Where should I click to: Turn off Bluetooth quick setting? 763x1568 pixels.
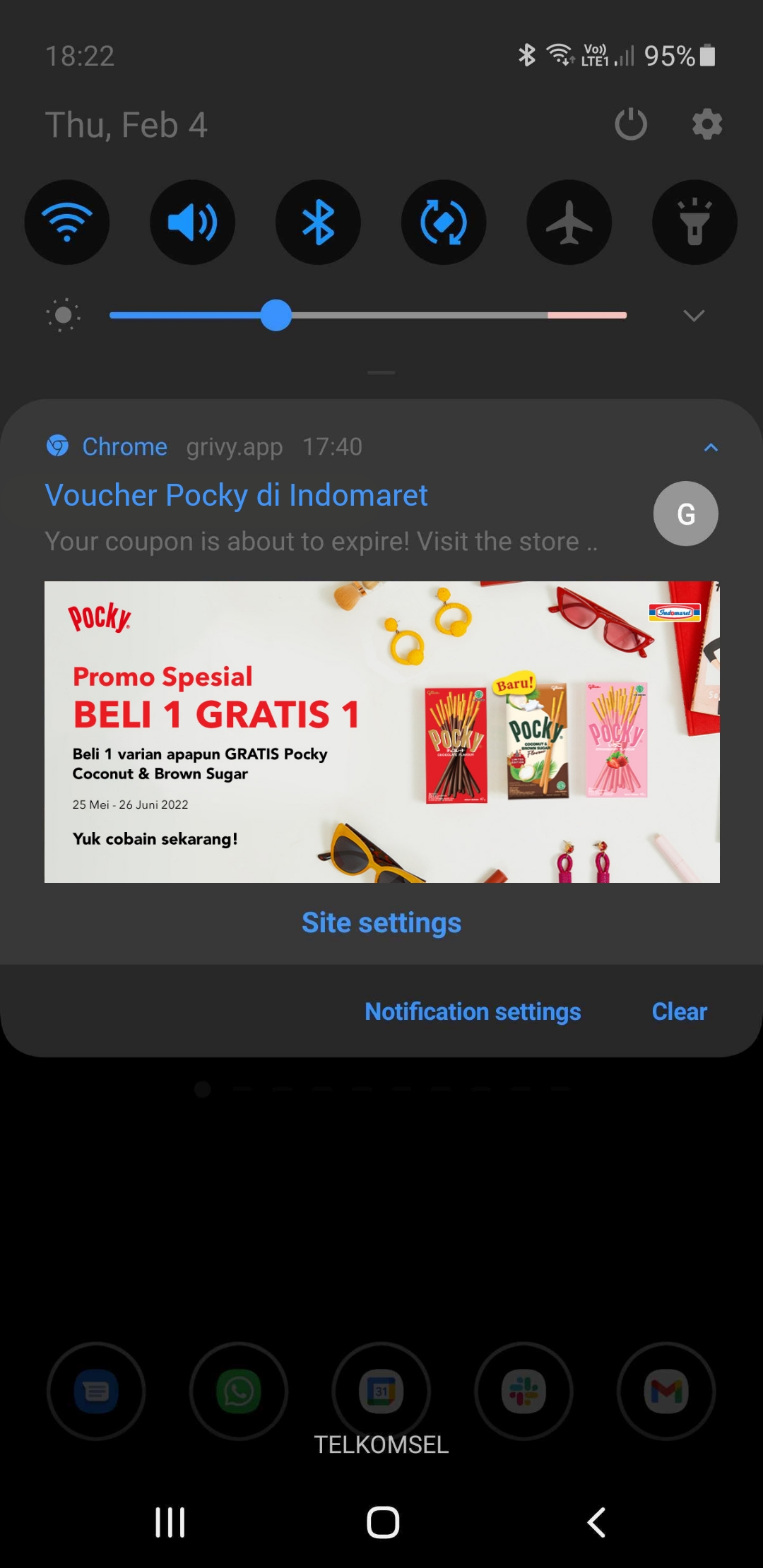318,222
